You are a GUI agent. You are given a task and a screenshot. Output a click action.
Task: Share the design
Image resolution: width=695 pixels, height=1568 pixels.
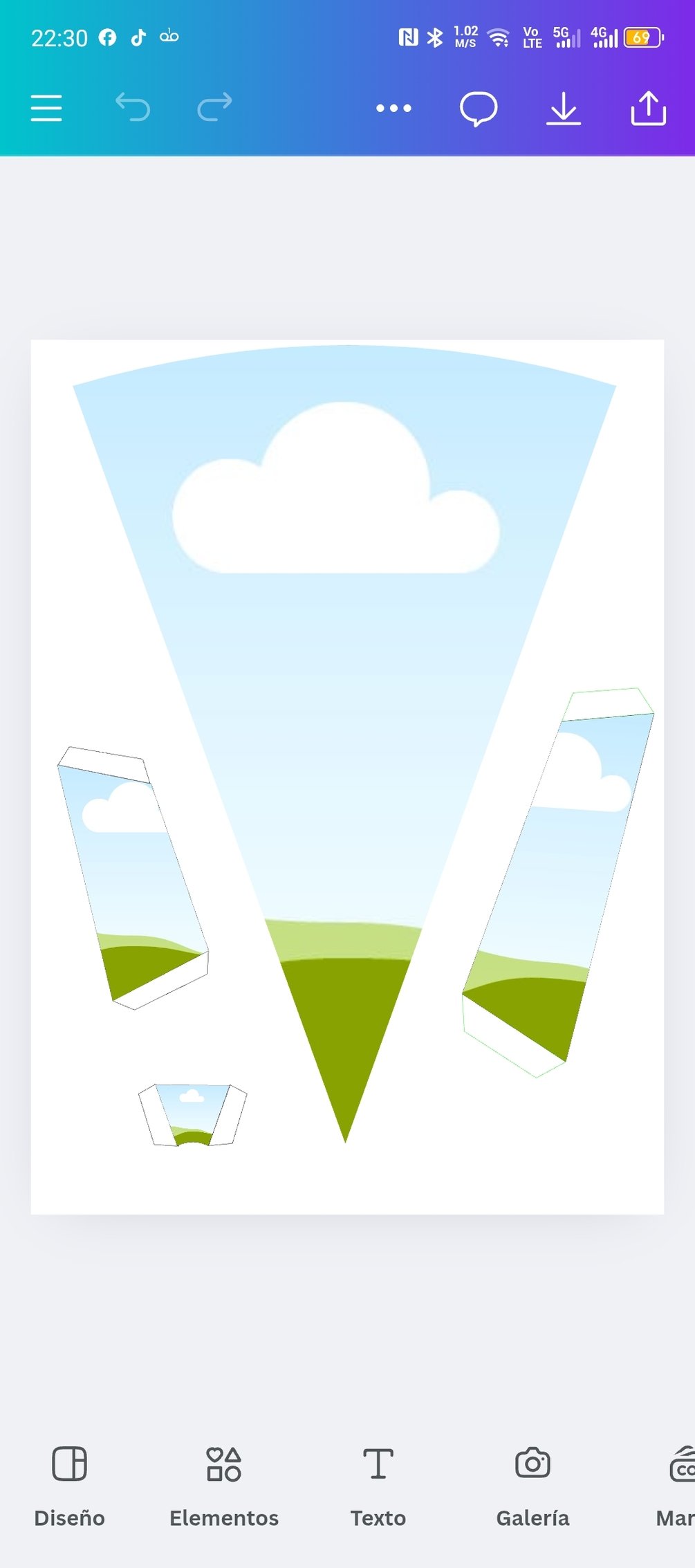[648, 109]
